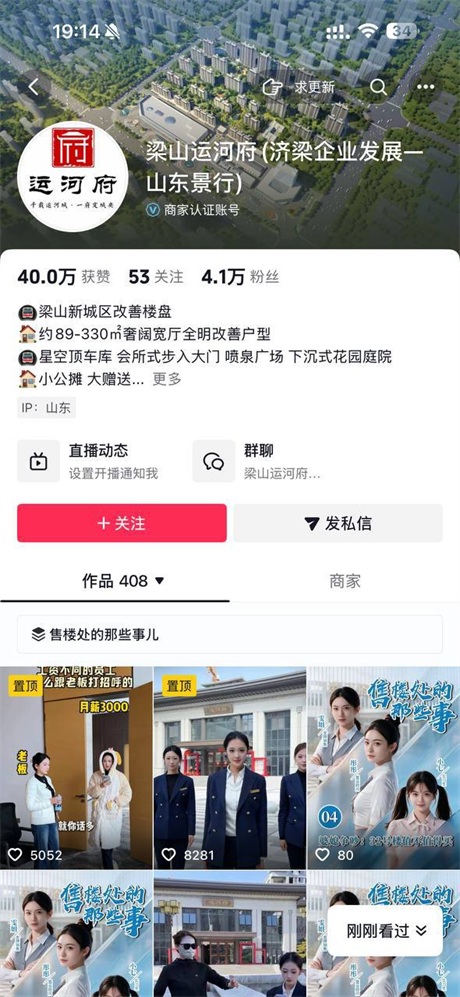Switch to the 商家 tab
This screenshot has width=460, height=997.
[345, 581]
